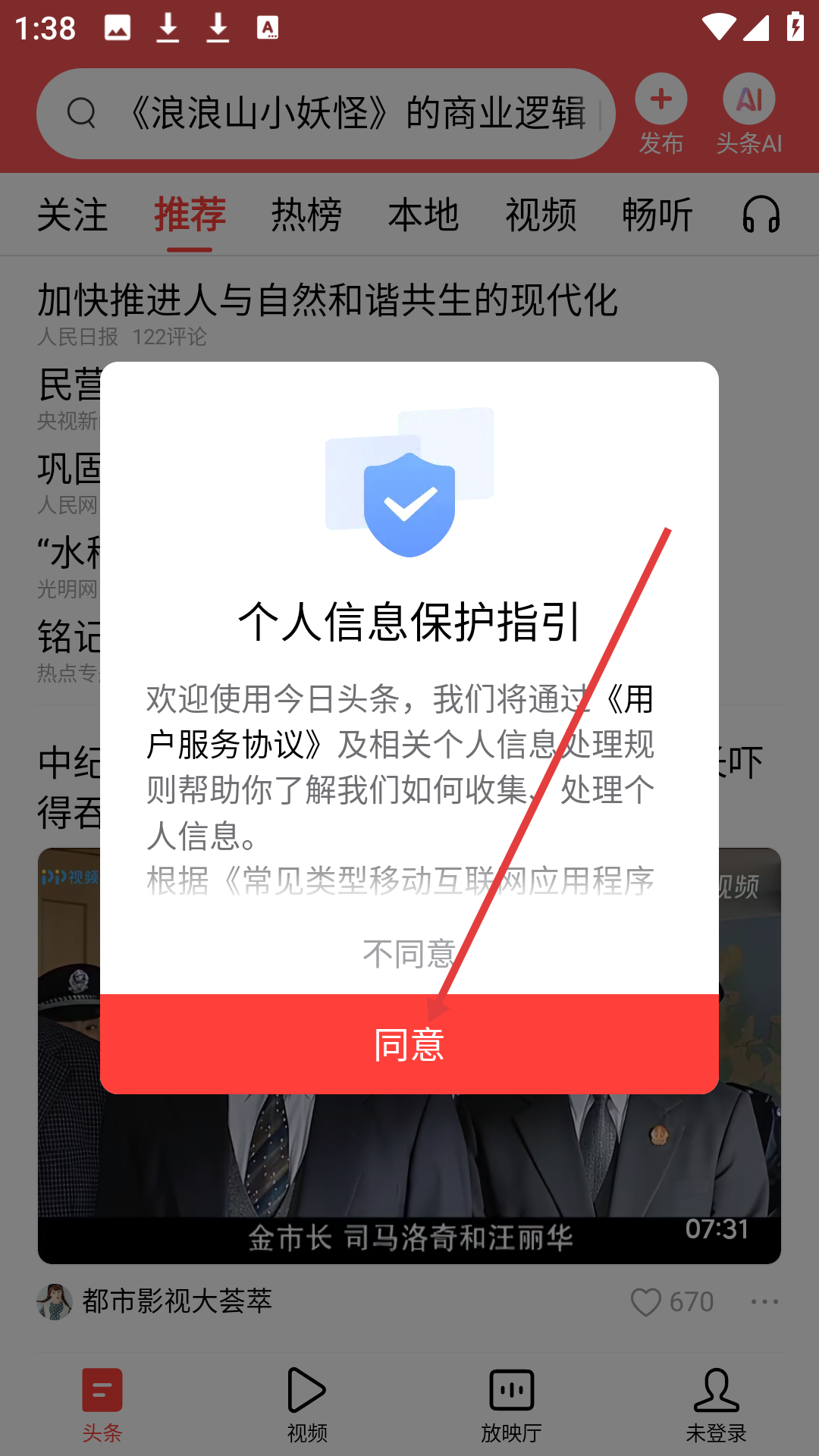Open more options for 都市影视大荟萃 post
This screenshot has height=1456, width=819.
point(764,1302)
